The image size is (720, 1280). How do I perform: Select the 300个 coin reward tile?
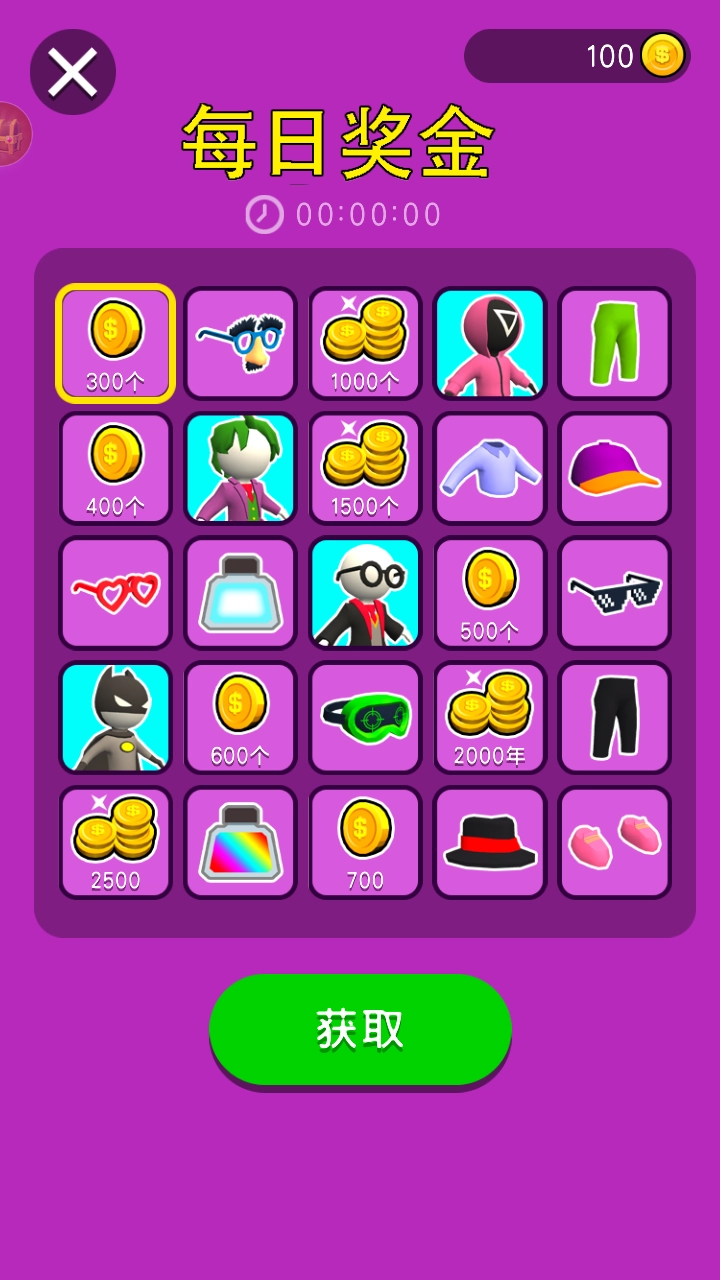point(116,343)
